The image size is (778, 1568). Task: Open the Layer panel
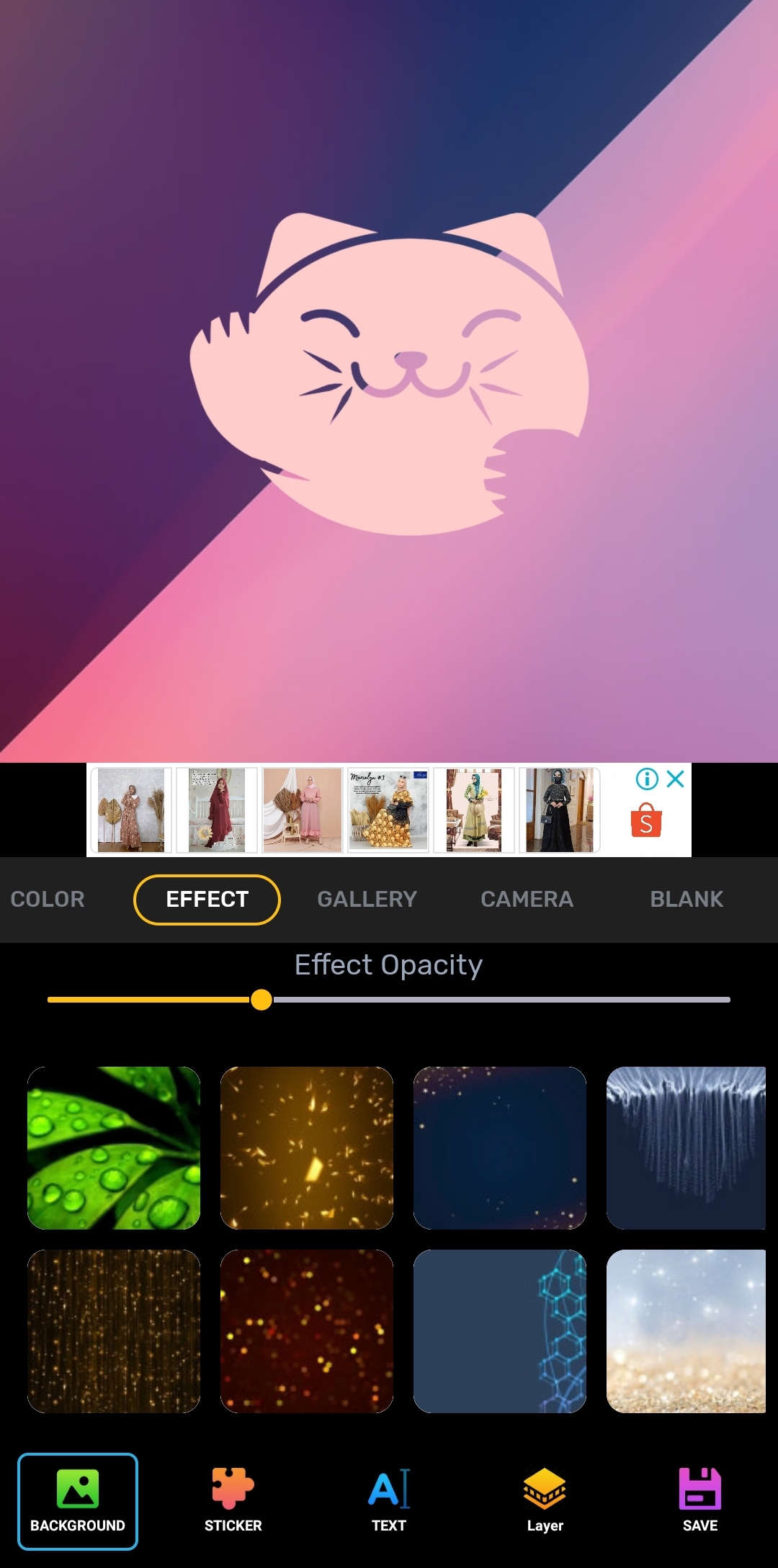click(x=545, y=1501)
